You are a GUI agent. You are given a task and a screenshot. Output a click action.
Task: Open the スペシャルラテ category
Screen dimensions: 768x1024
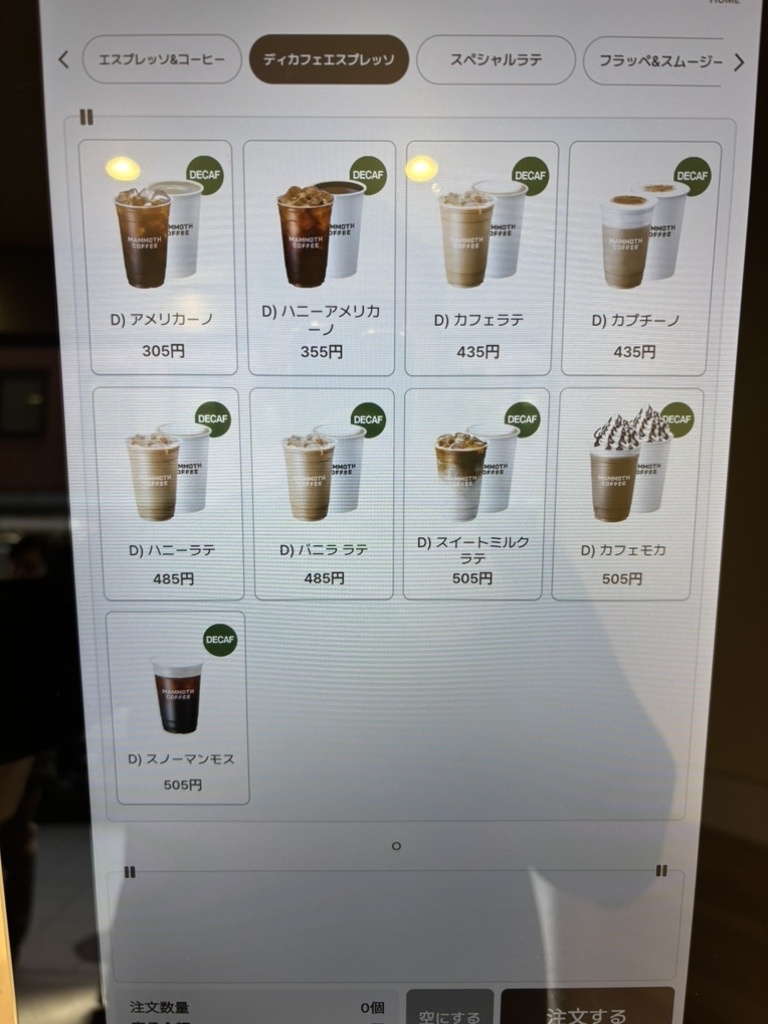[496, 60]
